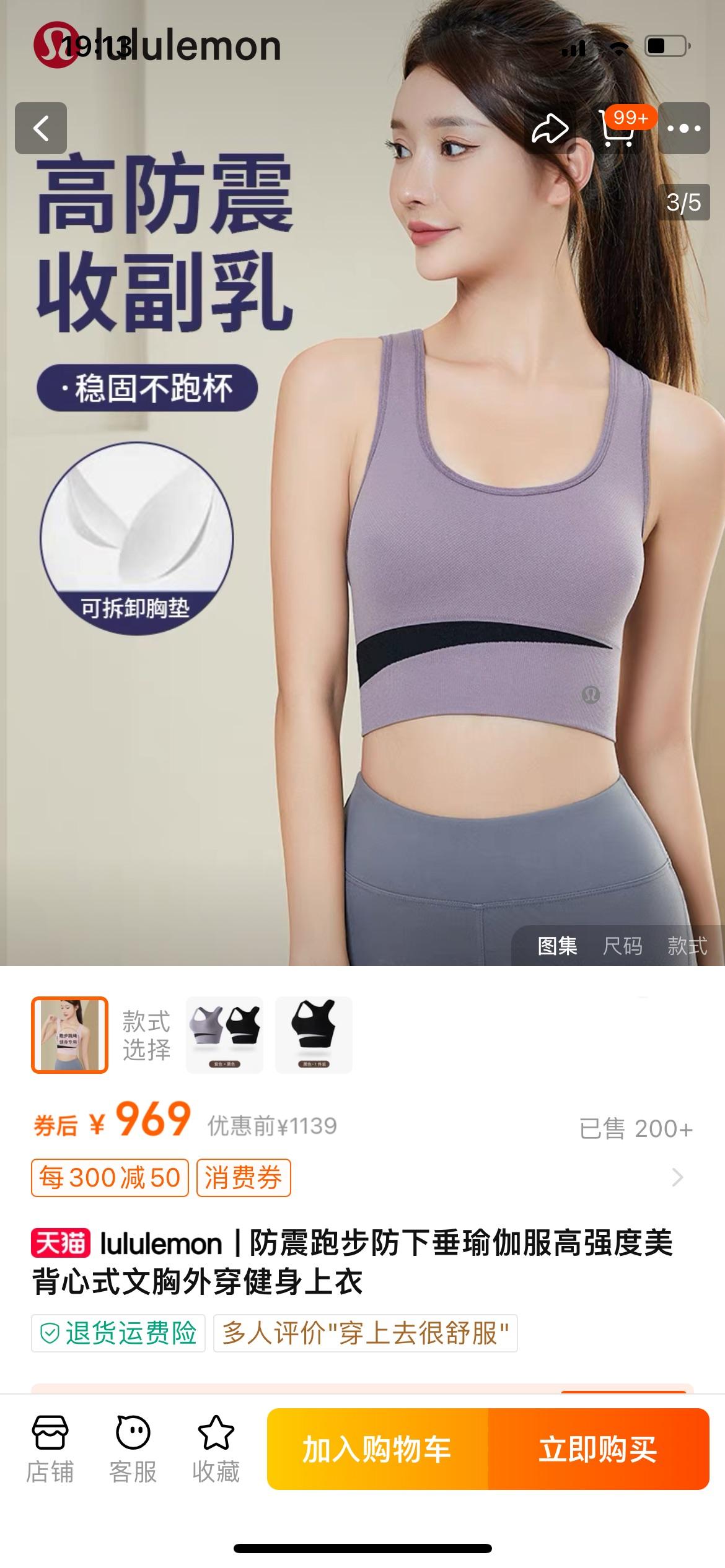Image resolution: width=725 pixels, height=1568 pixels.
Task: Visit the 店铺 store page
Action: pos(50,1450)
